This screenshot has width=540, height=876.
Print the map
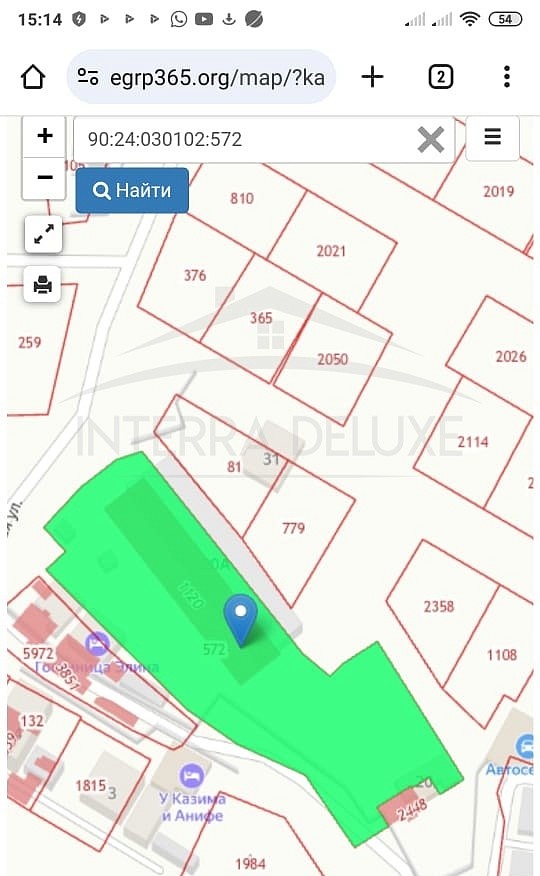click(x=42, y=284)
